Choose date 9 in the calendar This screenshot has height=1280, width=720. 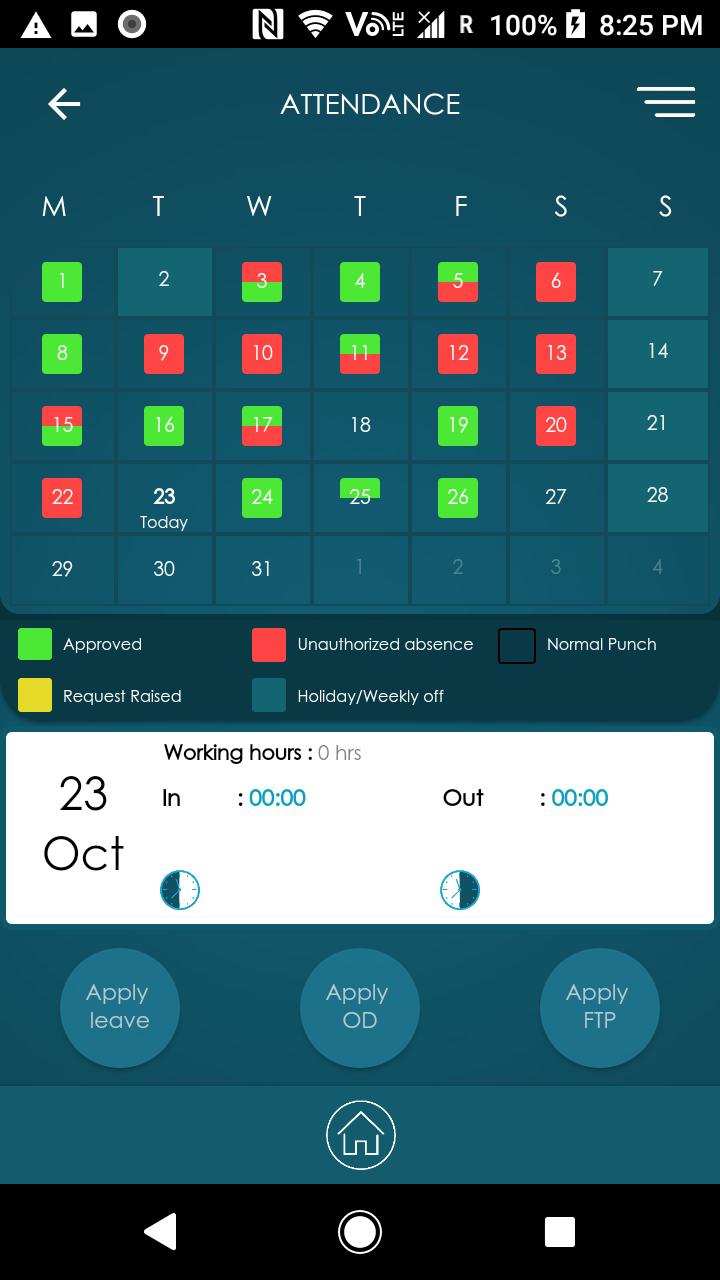(163, 353)
